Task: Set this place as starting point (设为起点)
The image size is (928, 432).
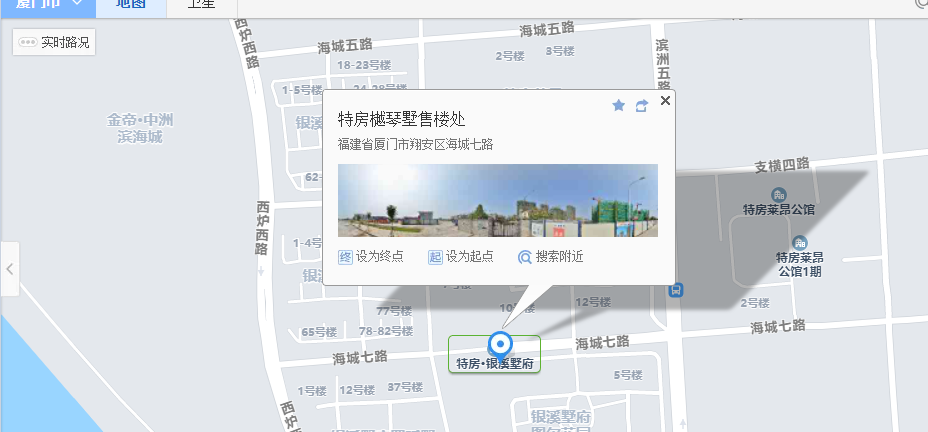Action: [461, 257]
